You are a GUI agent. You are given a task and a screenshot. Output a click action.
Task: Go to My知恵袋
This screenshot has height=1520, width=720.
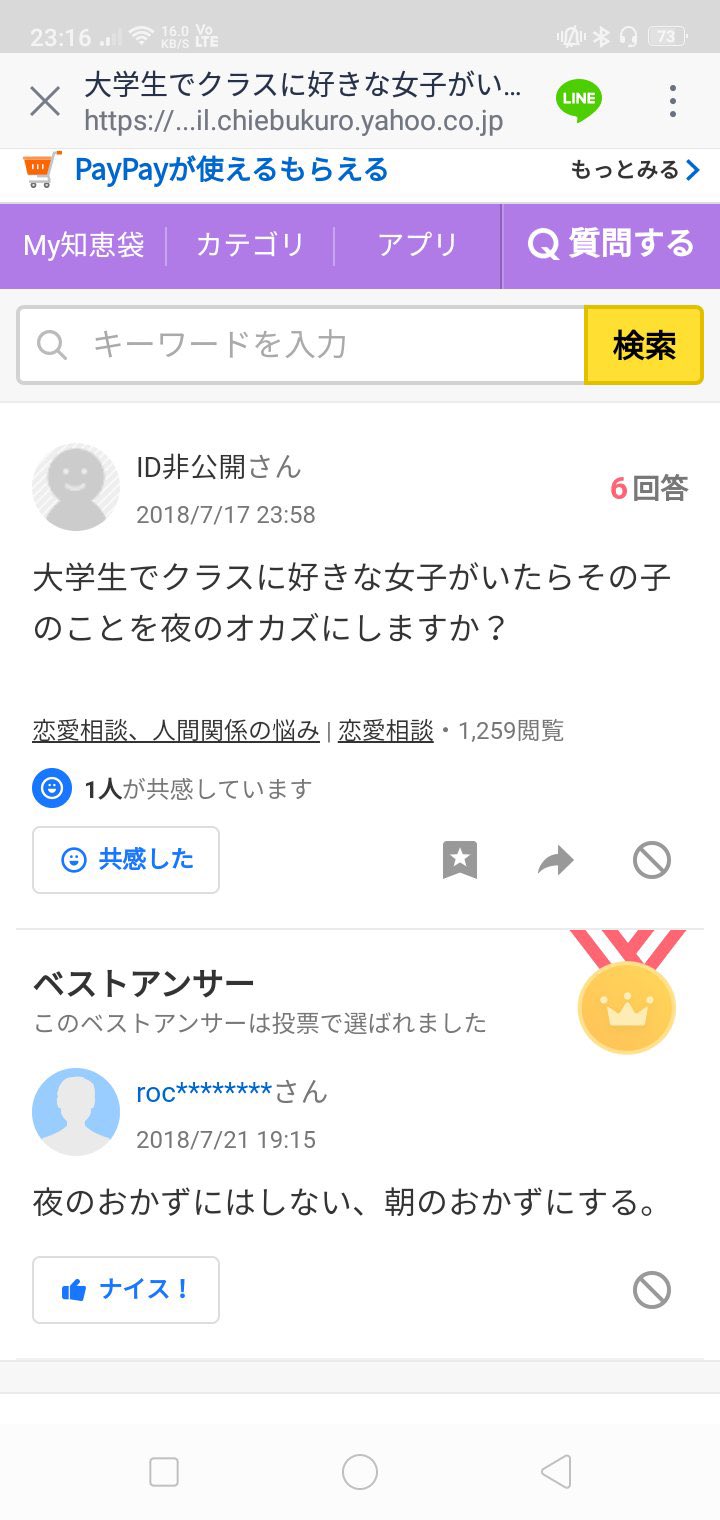click(x=84, y=245)
